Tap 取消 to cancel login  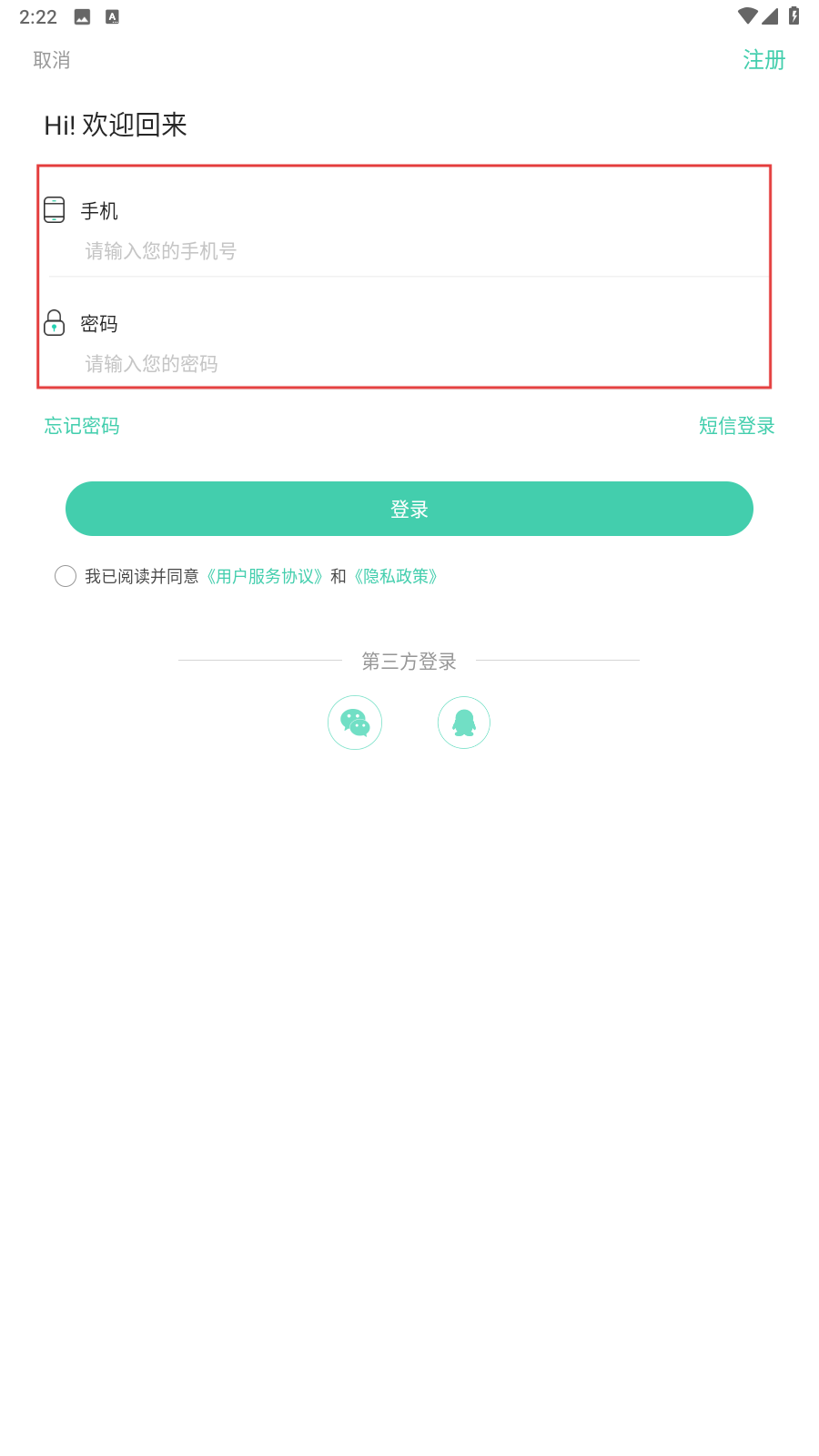point(52,60)
